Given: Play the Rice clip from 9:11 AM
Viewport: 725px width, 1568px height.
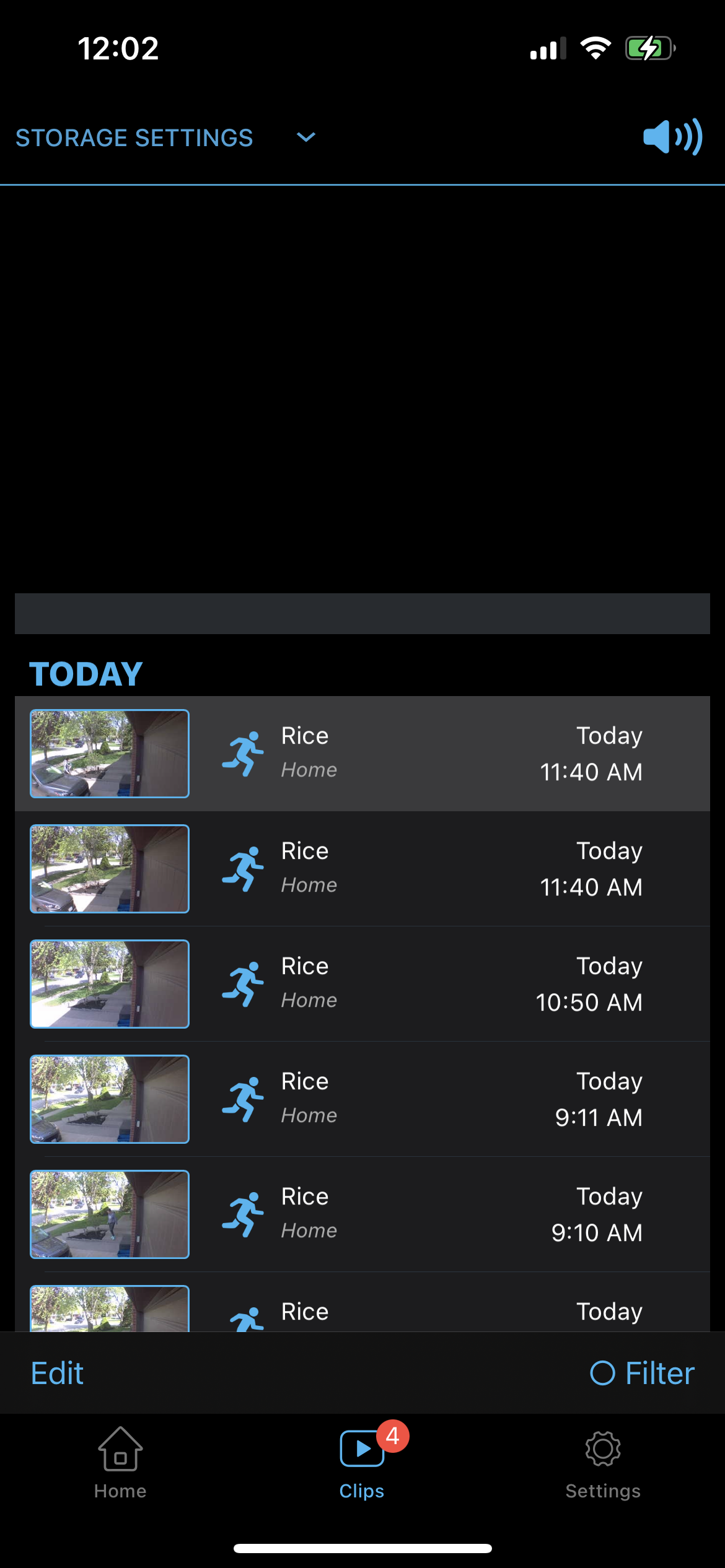Looking at the screenshot, I should click(362, 1099).
